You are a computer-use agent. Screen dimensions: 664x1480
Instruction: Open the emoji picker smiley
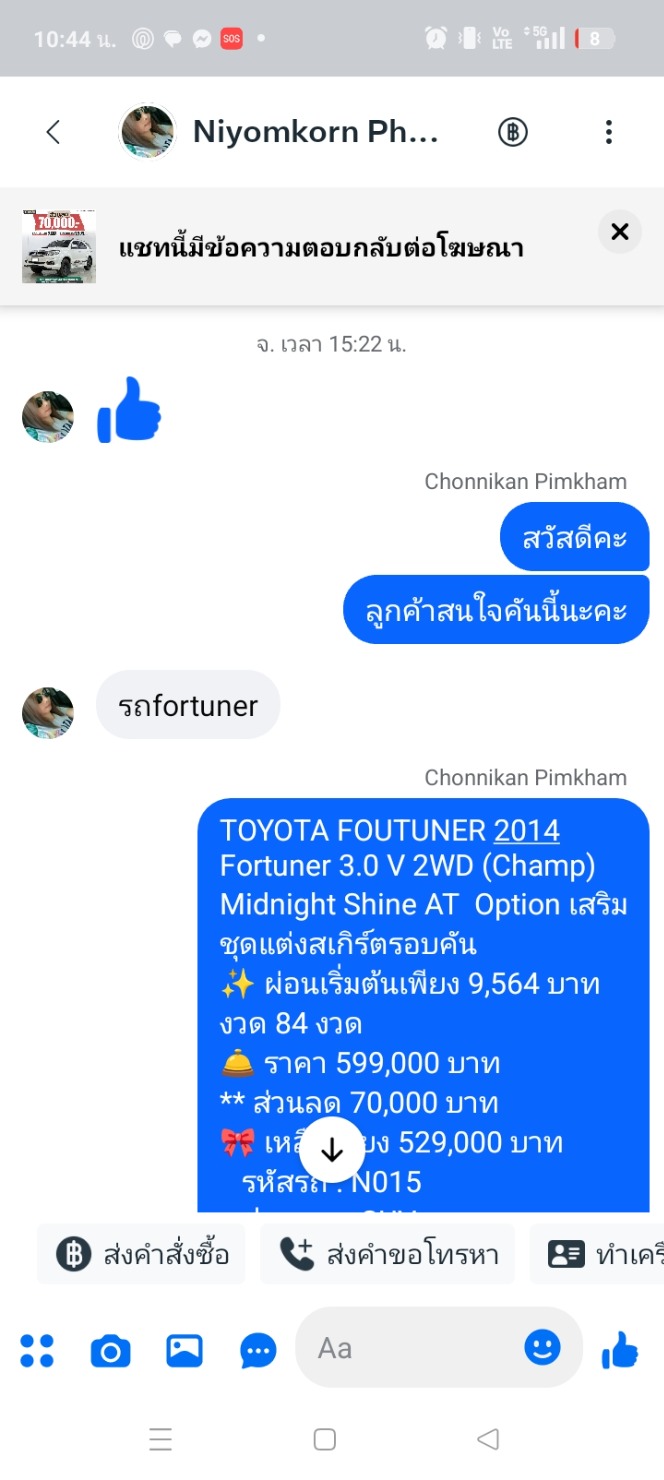click(x=542, y=1348)
